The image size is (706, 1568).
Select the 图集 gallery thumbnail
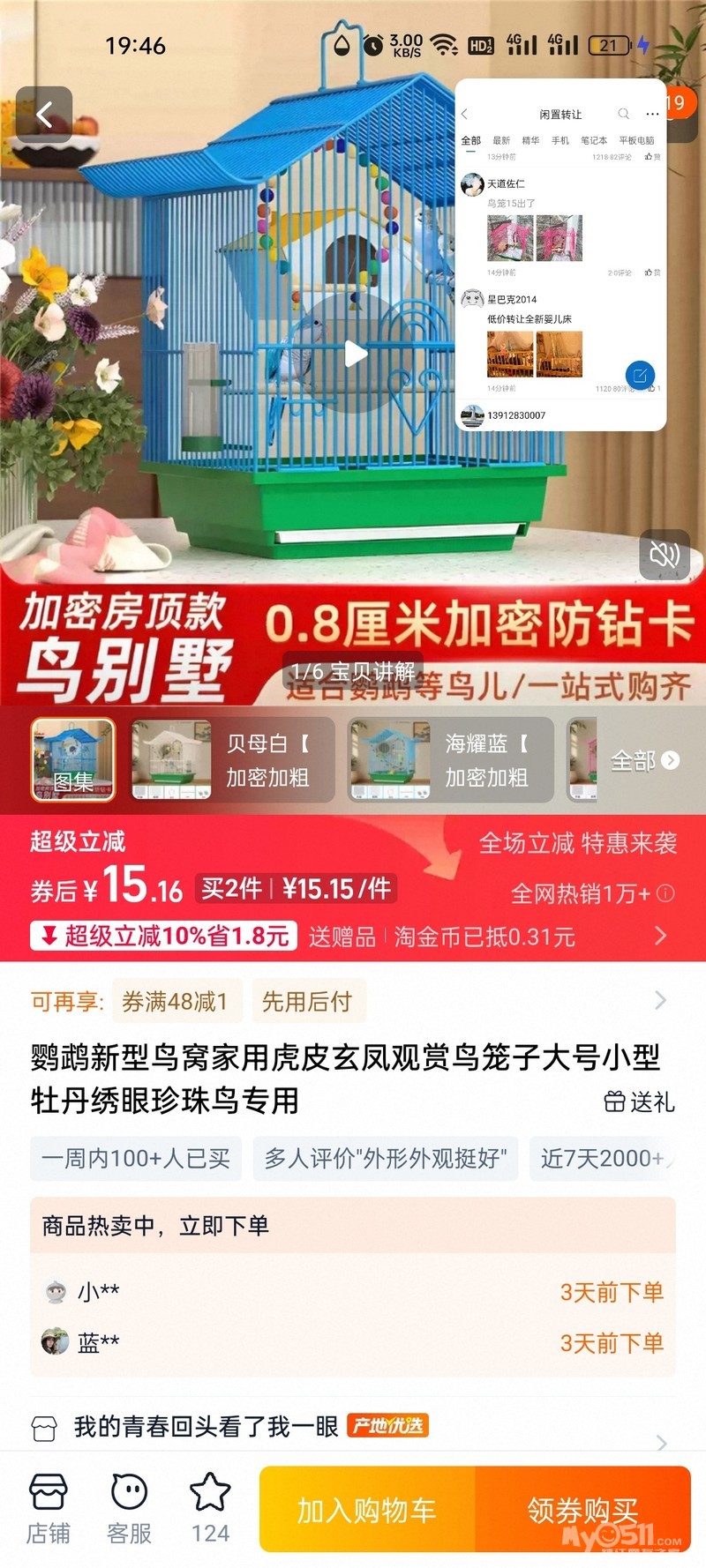coord(73,759)
